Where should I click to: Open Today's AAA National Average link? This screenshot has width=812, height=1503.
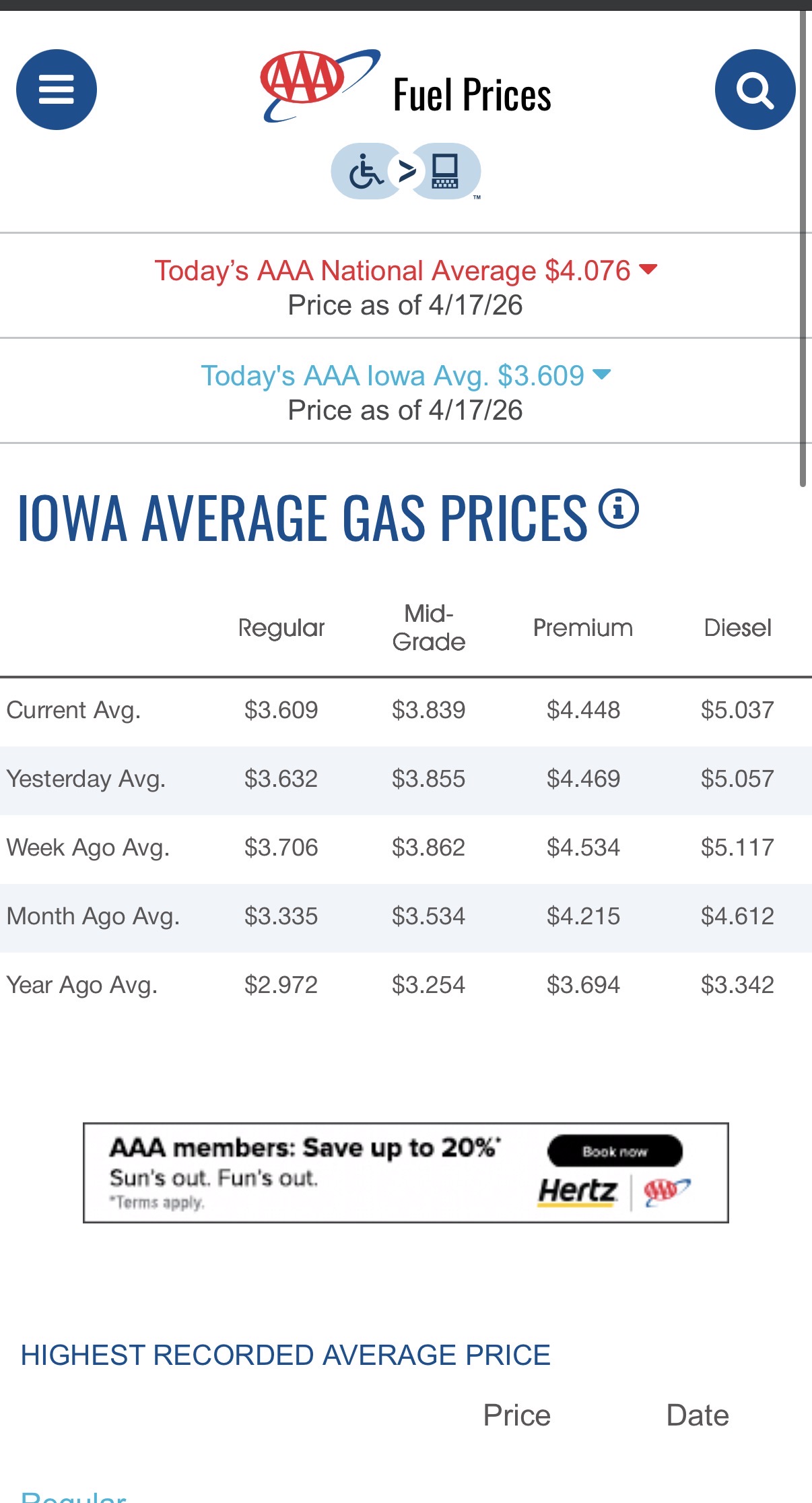click(x=406, y=271)
